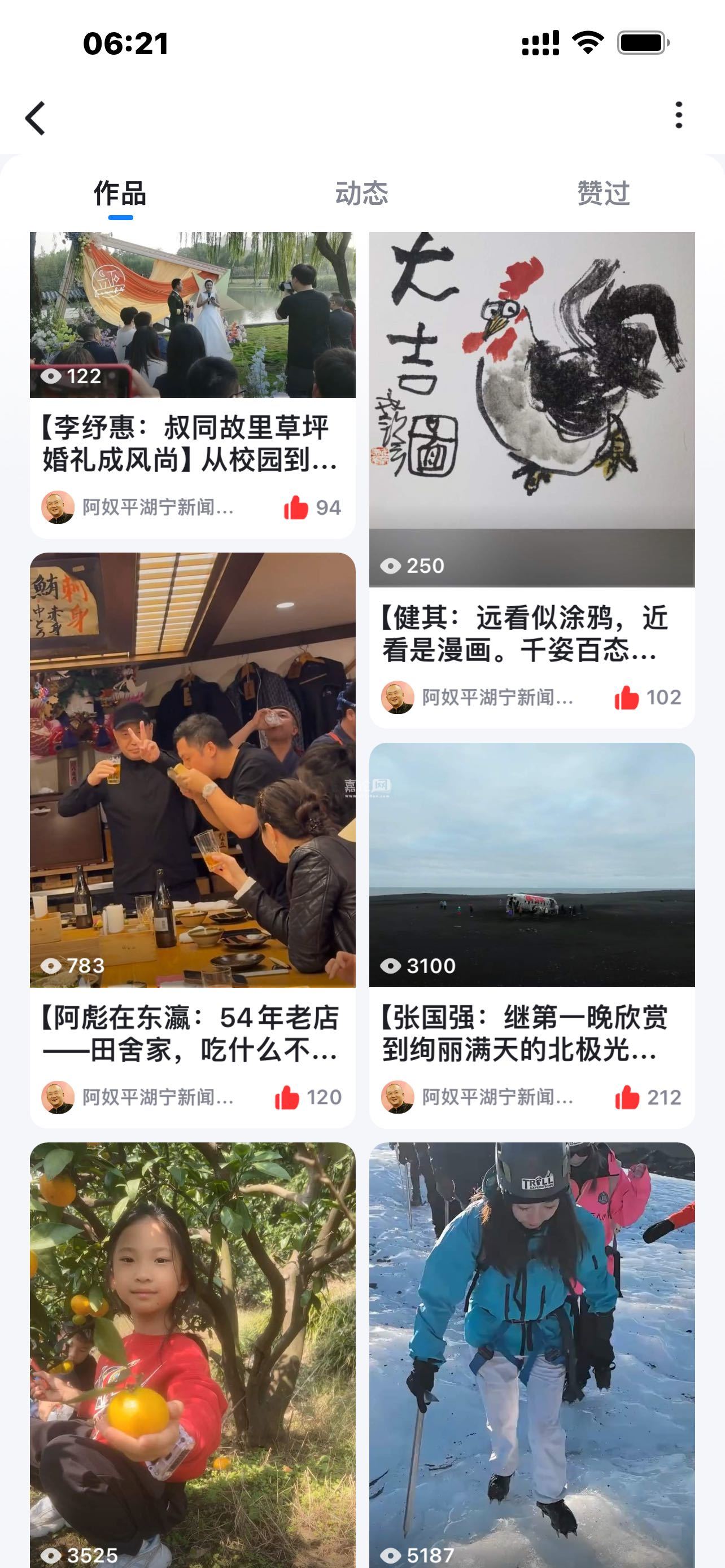
Task: Switch to the 动态 tab
Action: (x=361, y=194)
